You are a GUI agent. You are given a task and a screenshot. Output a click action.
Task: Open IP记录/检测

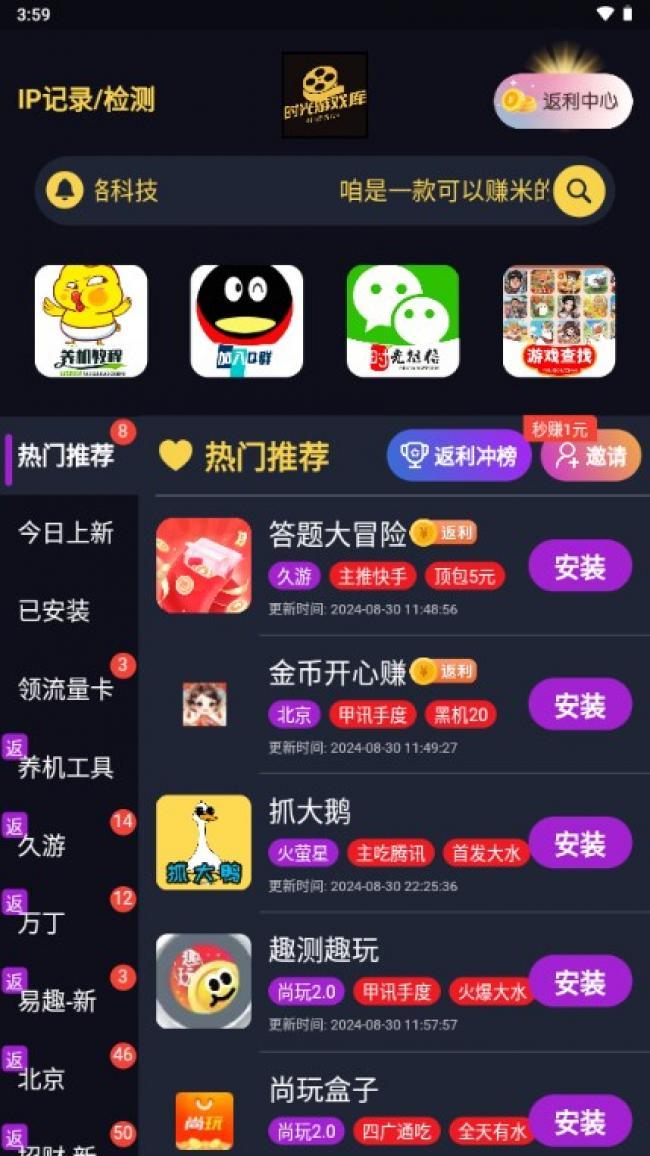(86, 99)
